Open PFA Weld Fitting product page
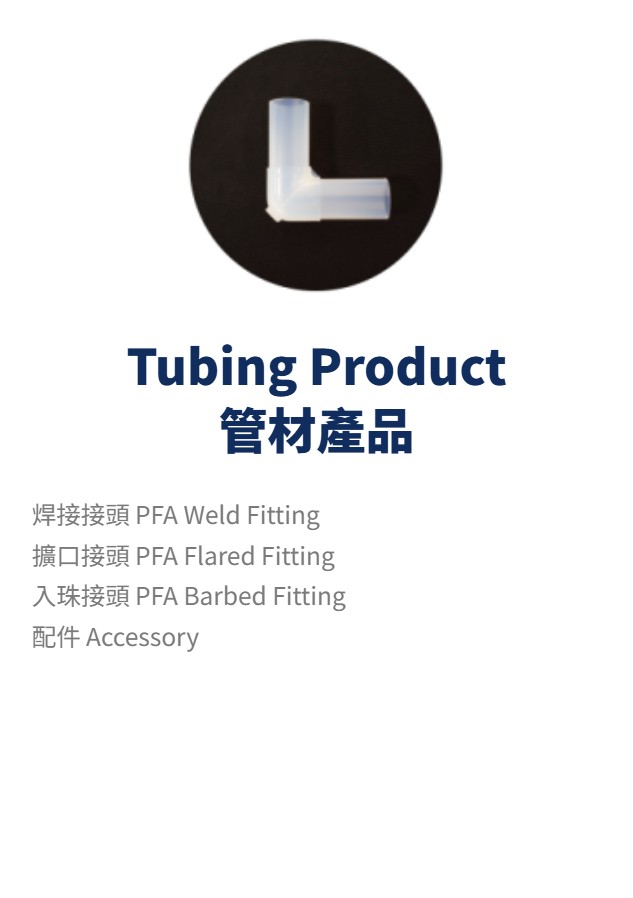The width and height of the screenshot is (633, 898). pyautogui.click(x=176, y=516)
